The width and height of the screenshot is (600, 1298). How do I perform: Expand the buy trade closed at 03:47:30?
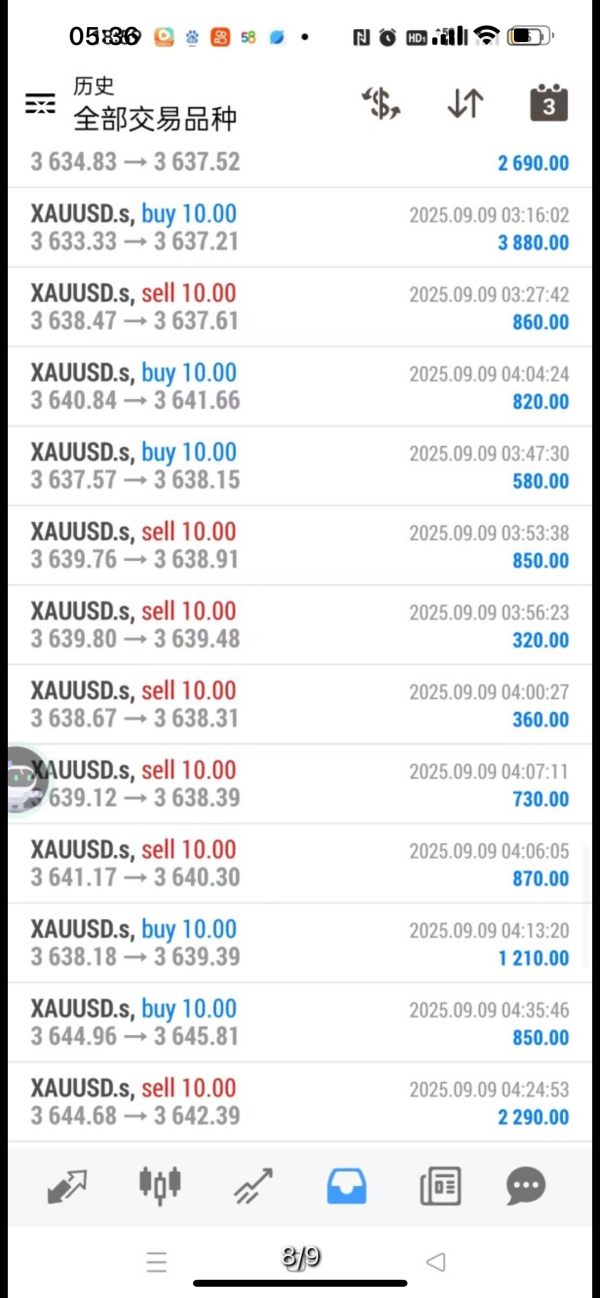(x=300, y=466)
